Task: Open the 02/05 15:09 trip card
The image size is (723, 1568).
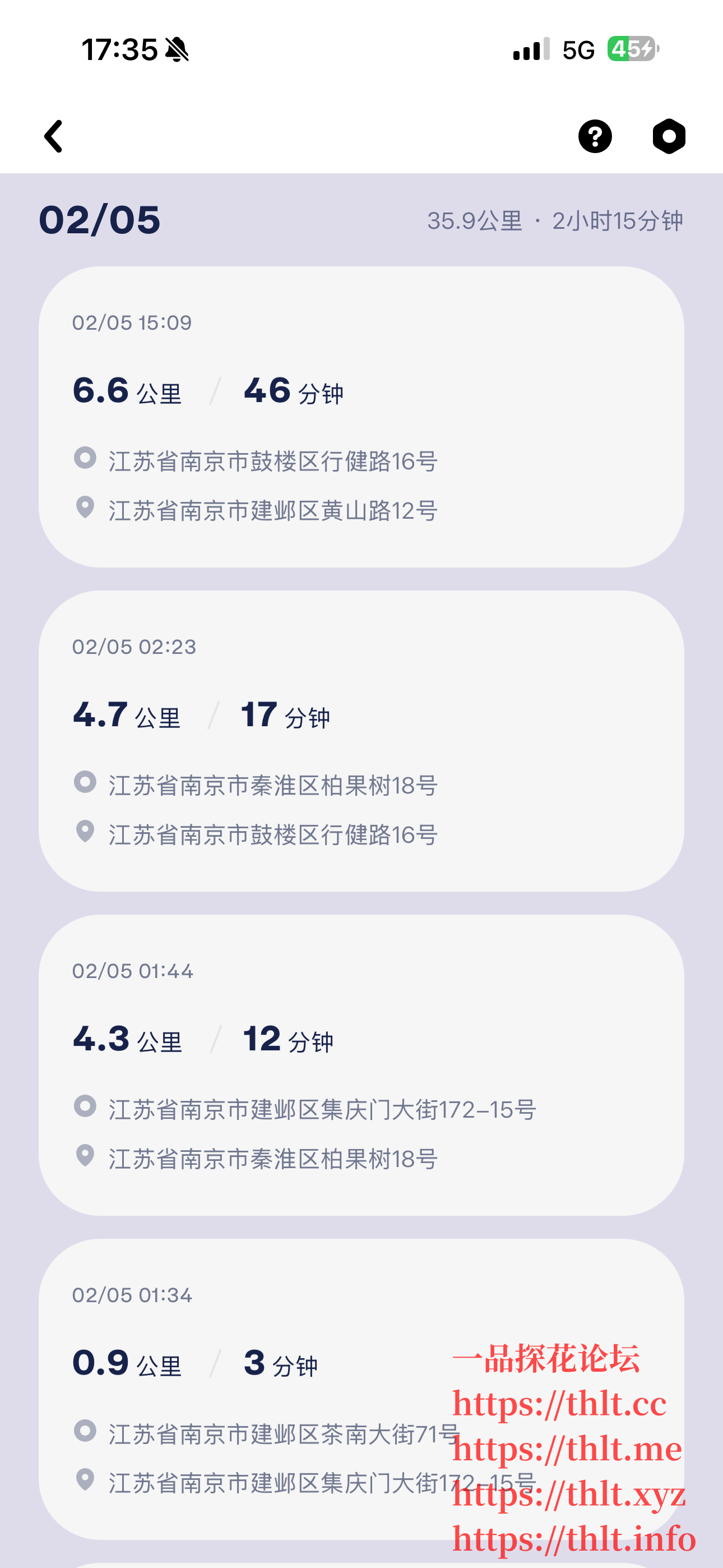Action: tap(361, 416)
